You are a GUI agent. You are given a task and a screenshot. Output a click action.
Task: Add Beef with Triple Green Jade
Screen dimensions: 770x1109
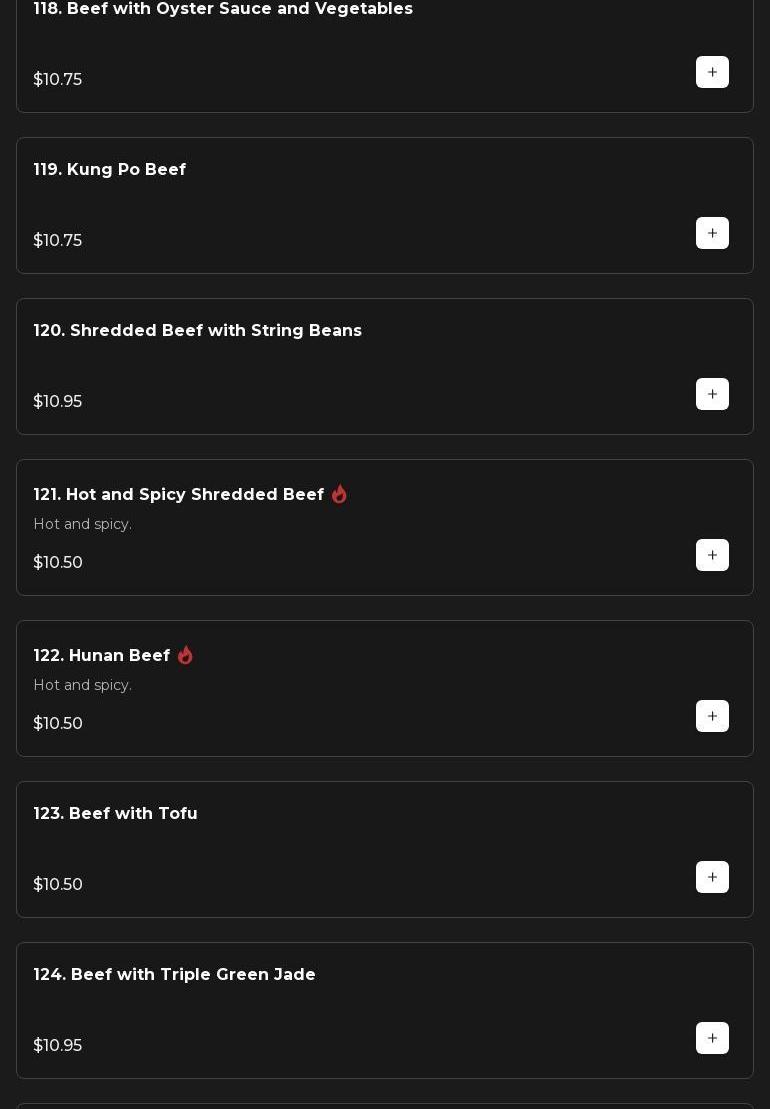pos(712,1038)
